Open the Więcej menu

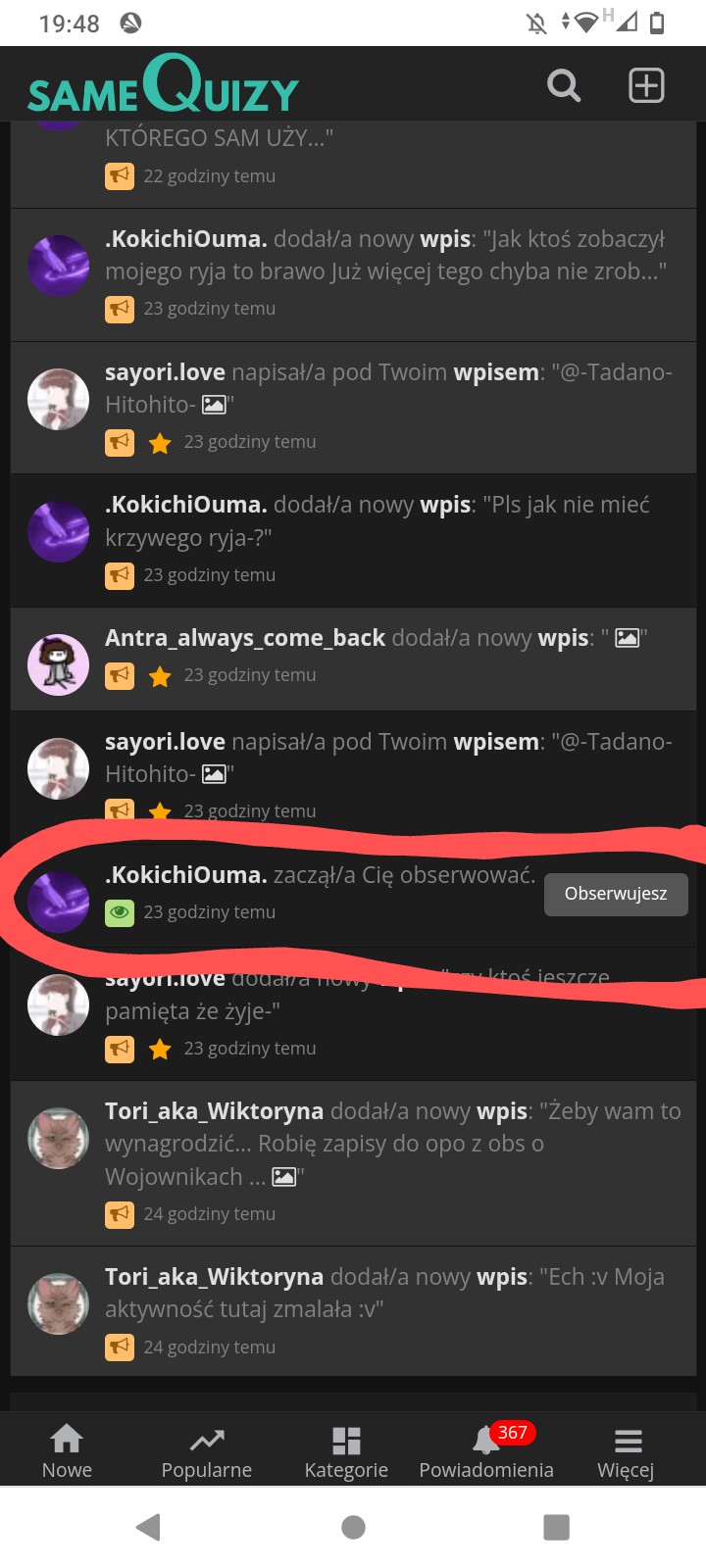coord(626,1451)
